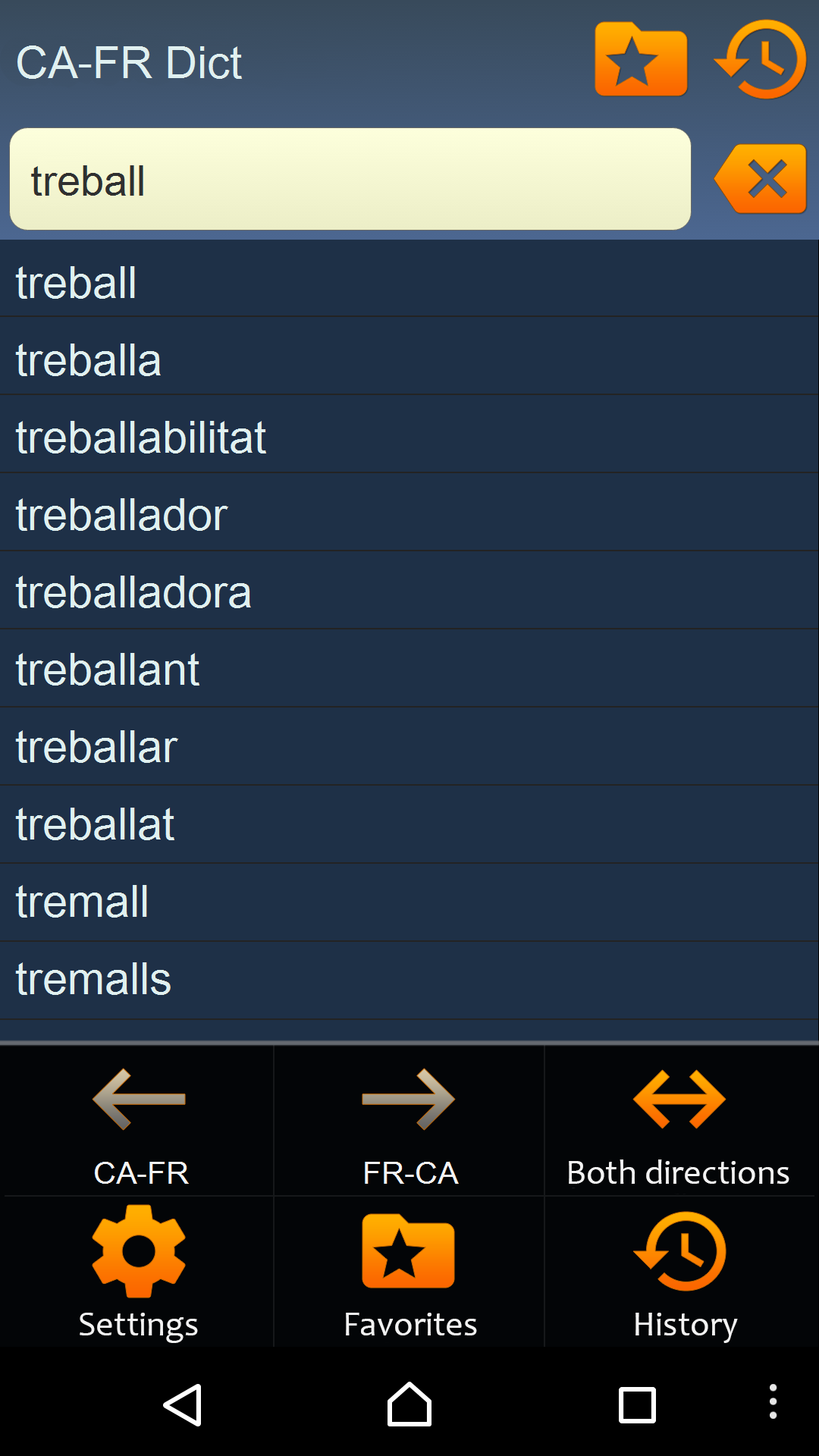Select Both directions search mode

pyautogui.click(x=679, y=1122)
